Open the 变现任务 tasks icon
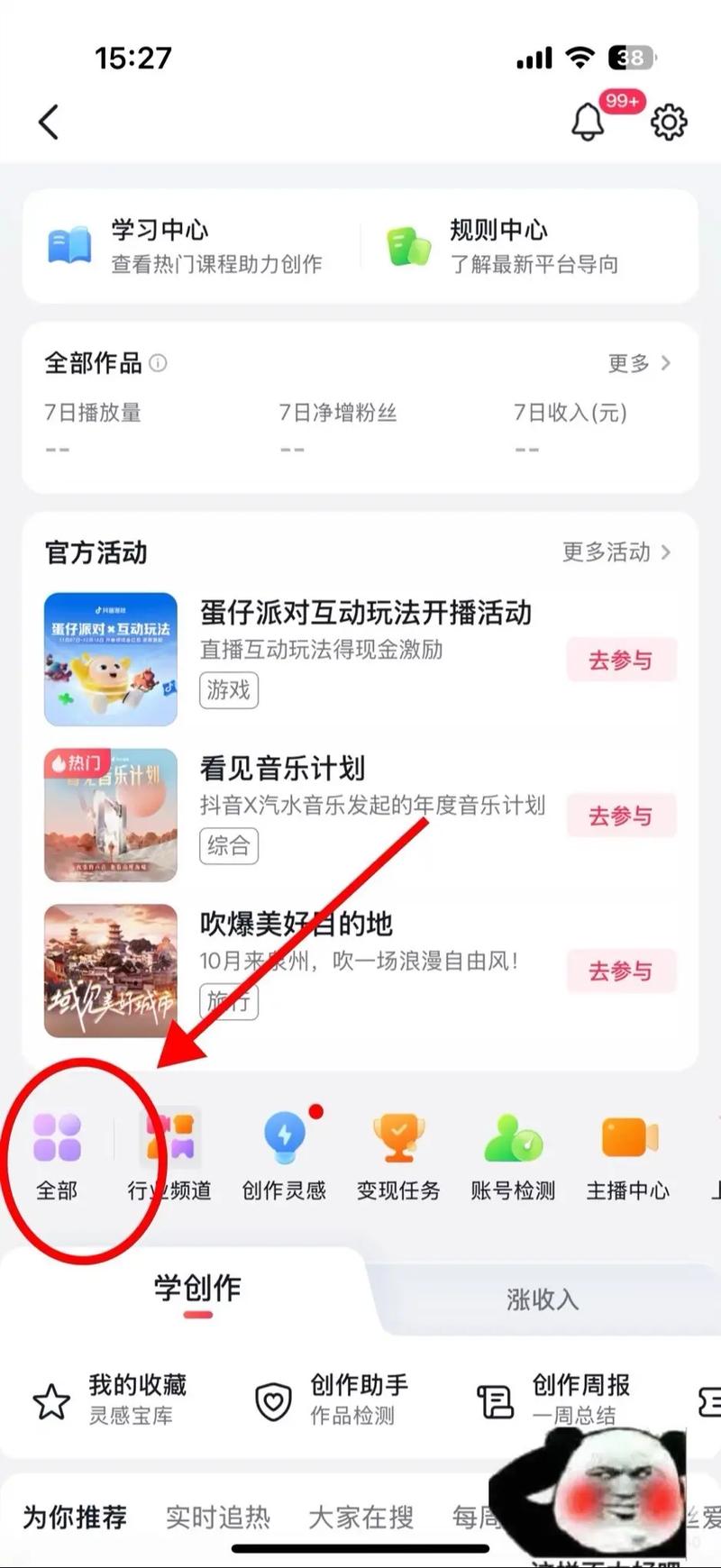Image resolution: width=721 pixels, height=1568 pixels. (397, 1153)
